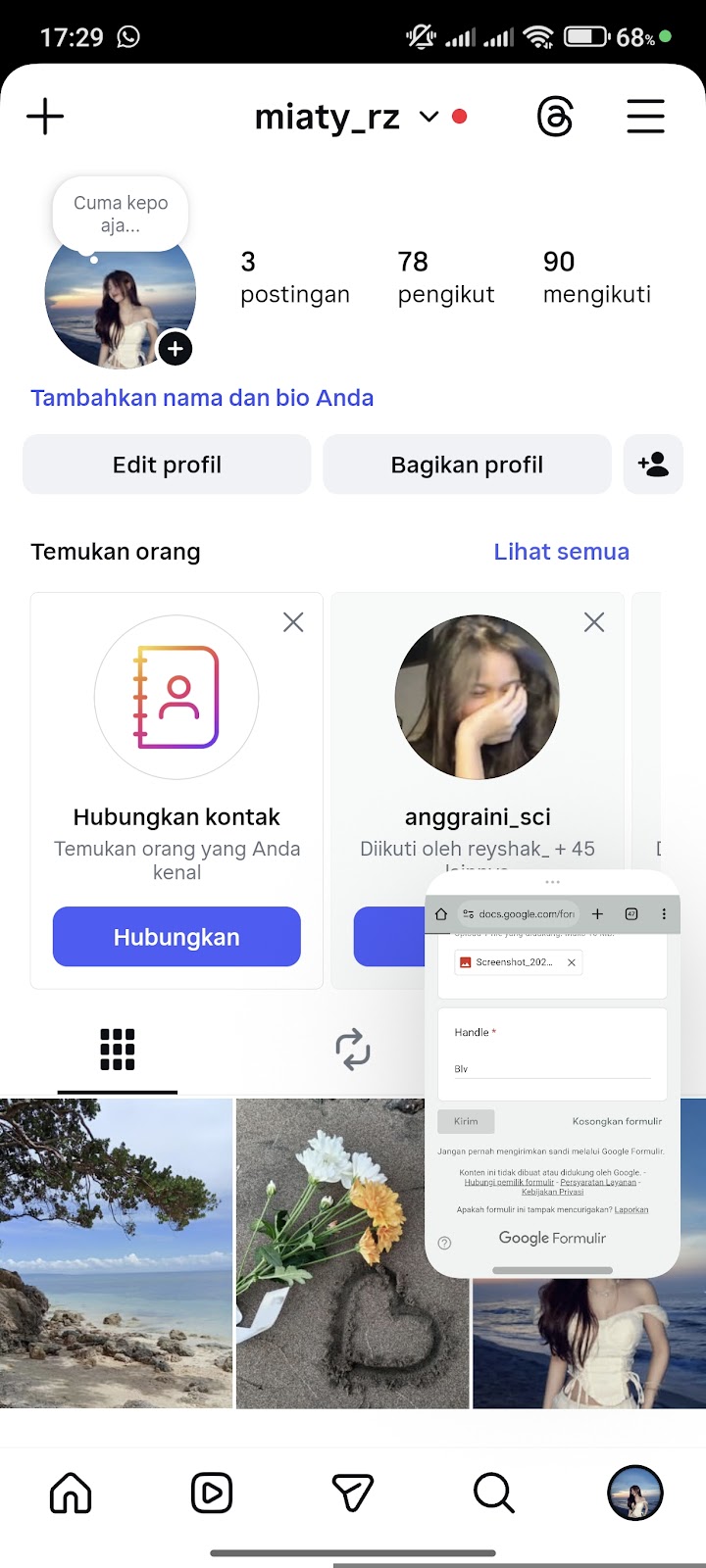The image size is (706, 1568).
Task: Tap the Hubungkan button to connect contacts
Action: coord(176,937)
